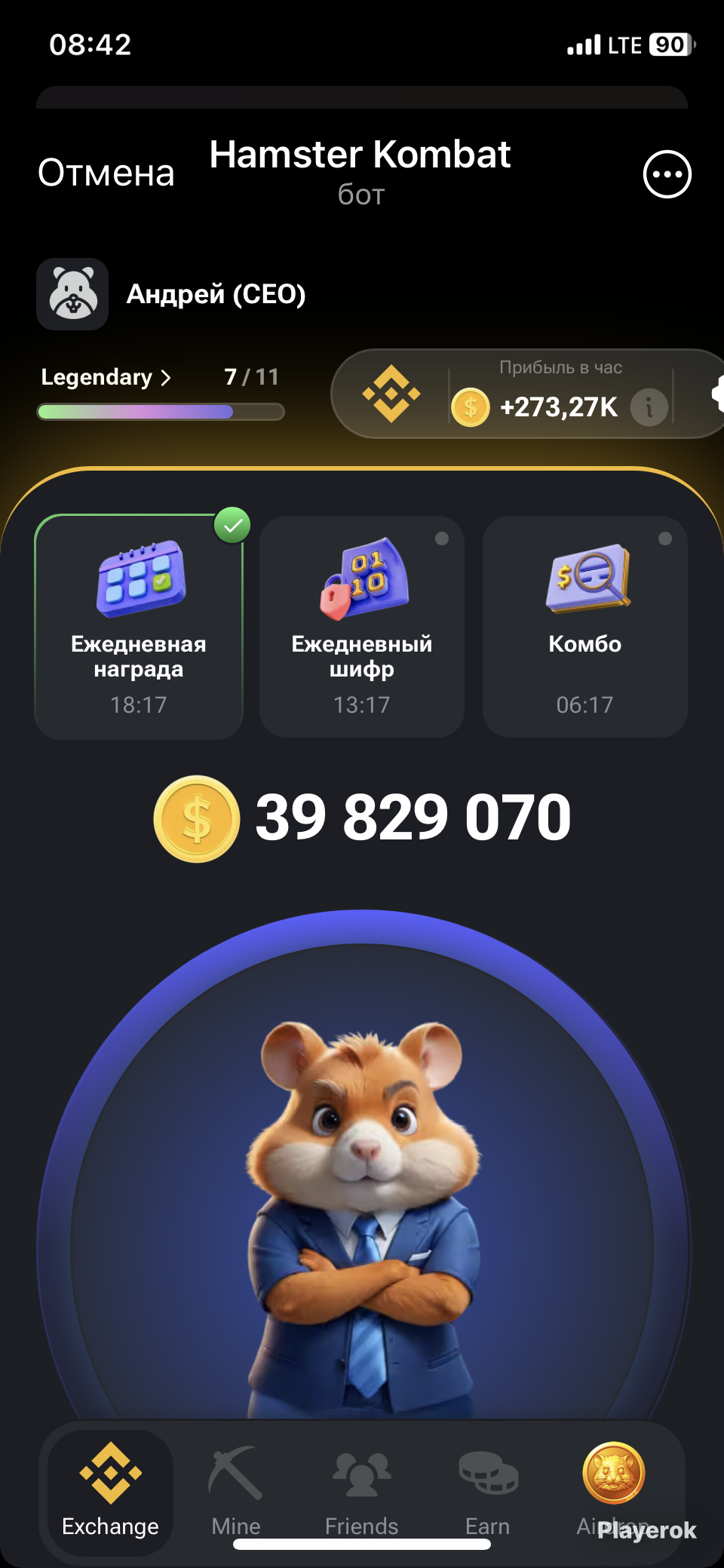724x1568 pixels.
Task: Show profit per hour info
Action: pyautogui.click(x=649, y=408)
